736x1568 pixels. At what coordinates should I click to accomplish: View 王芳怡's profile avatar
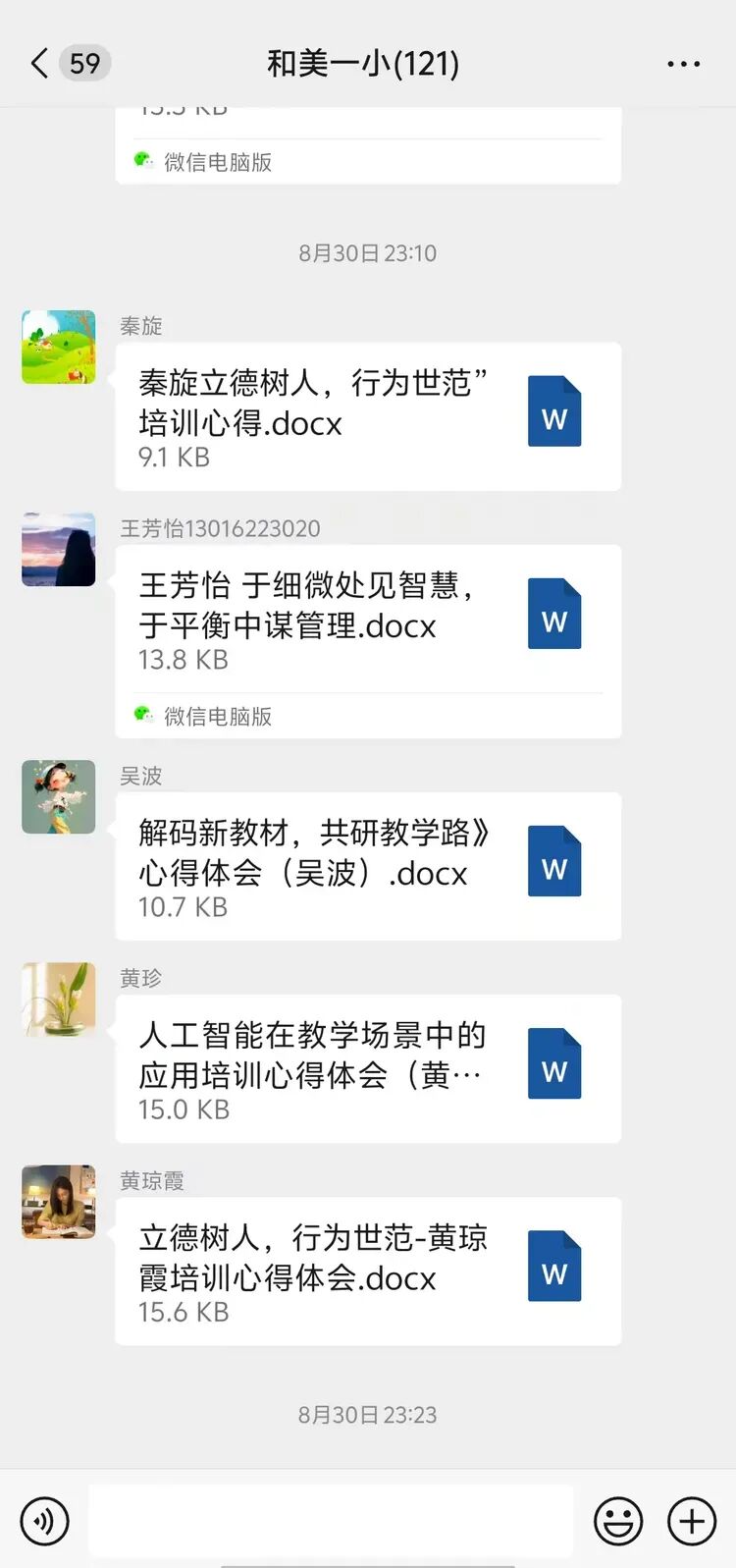tap(59, 549)
